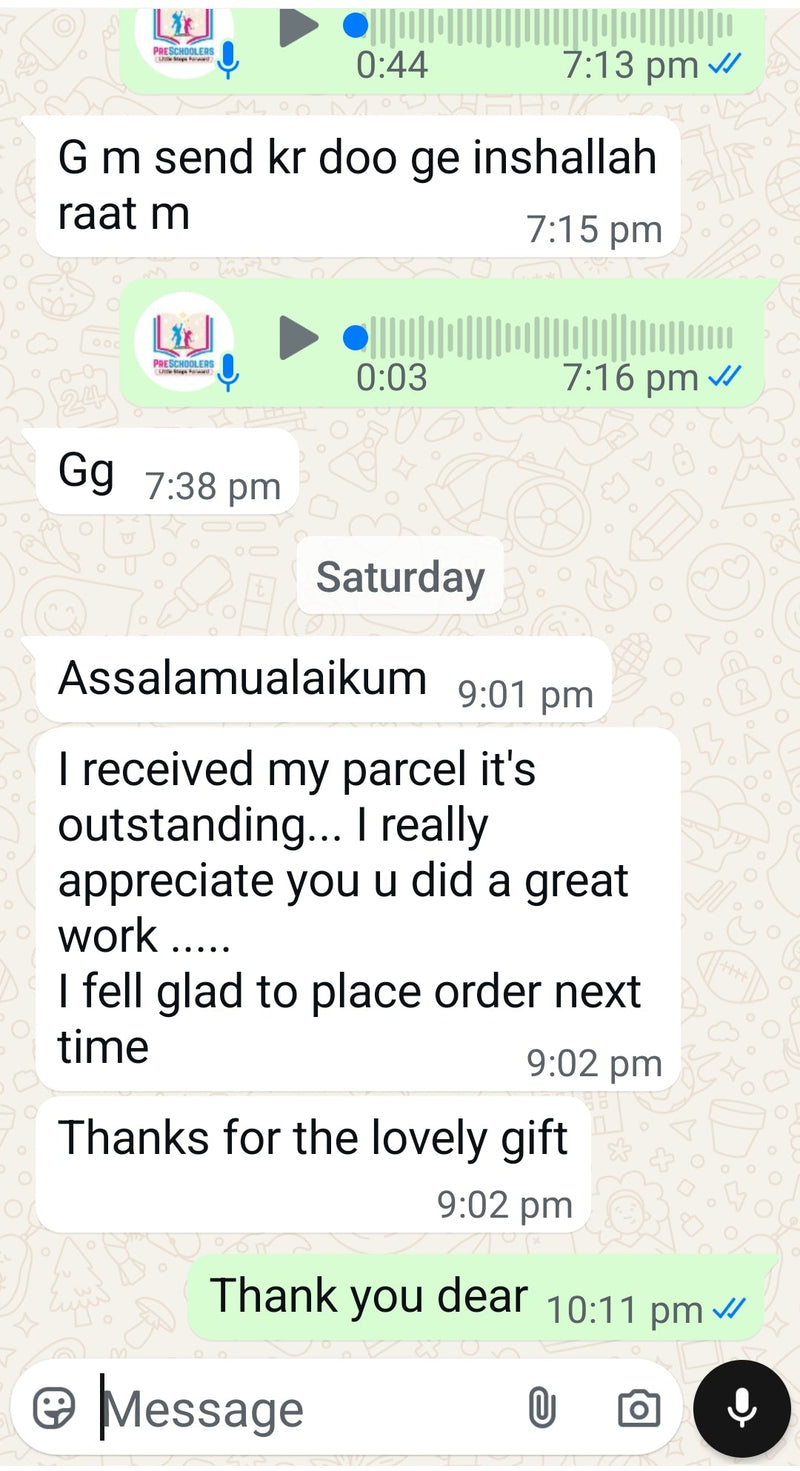This screenshot has height=1471, width=800.
Task: Focus the Message text field
Action: 300,1409
